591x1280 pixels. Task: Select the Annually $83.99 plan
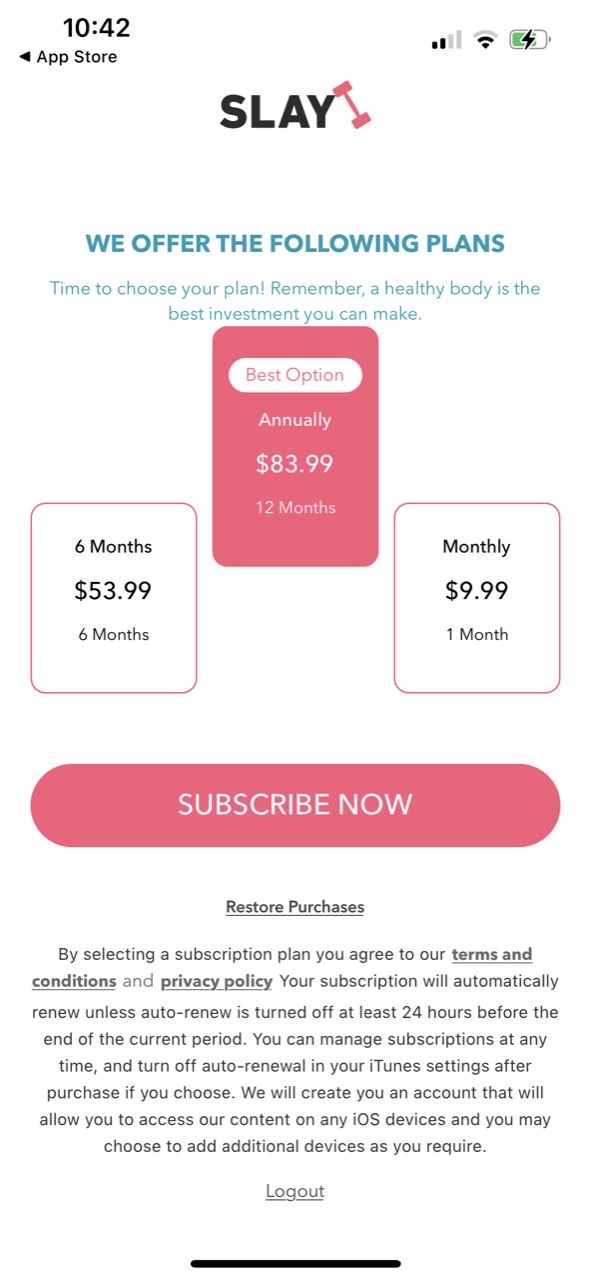coord(295,446)
